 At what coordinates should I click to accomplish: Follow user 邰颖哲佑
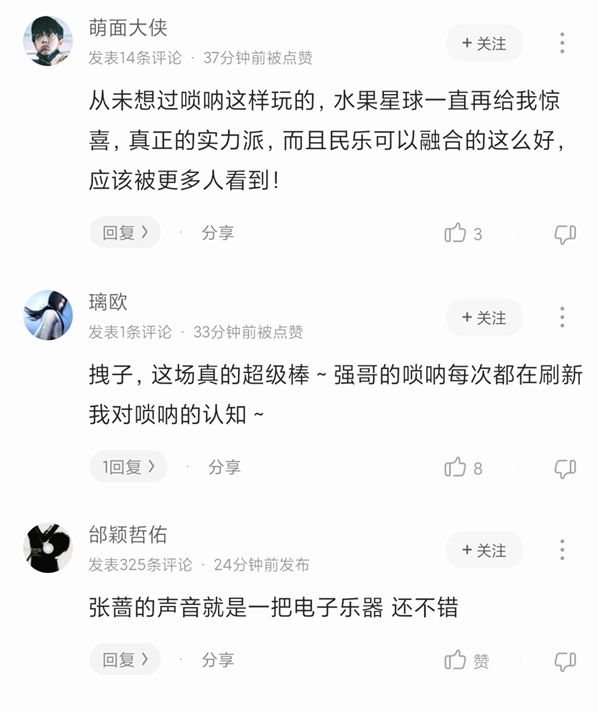[x=484, y=550]
